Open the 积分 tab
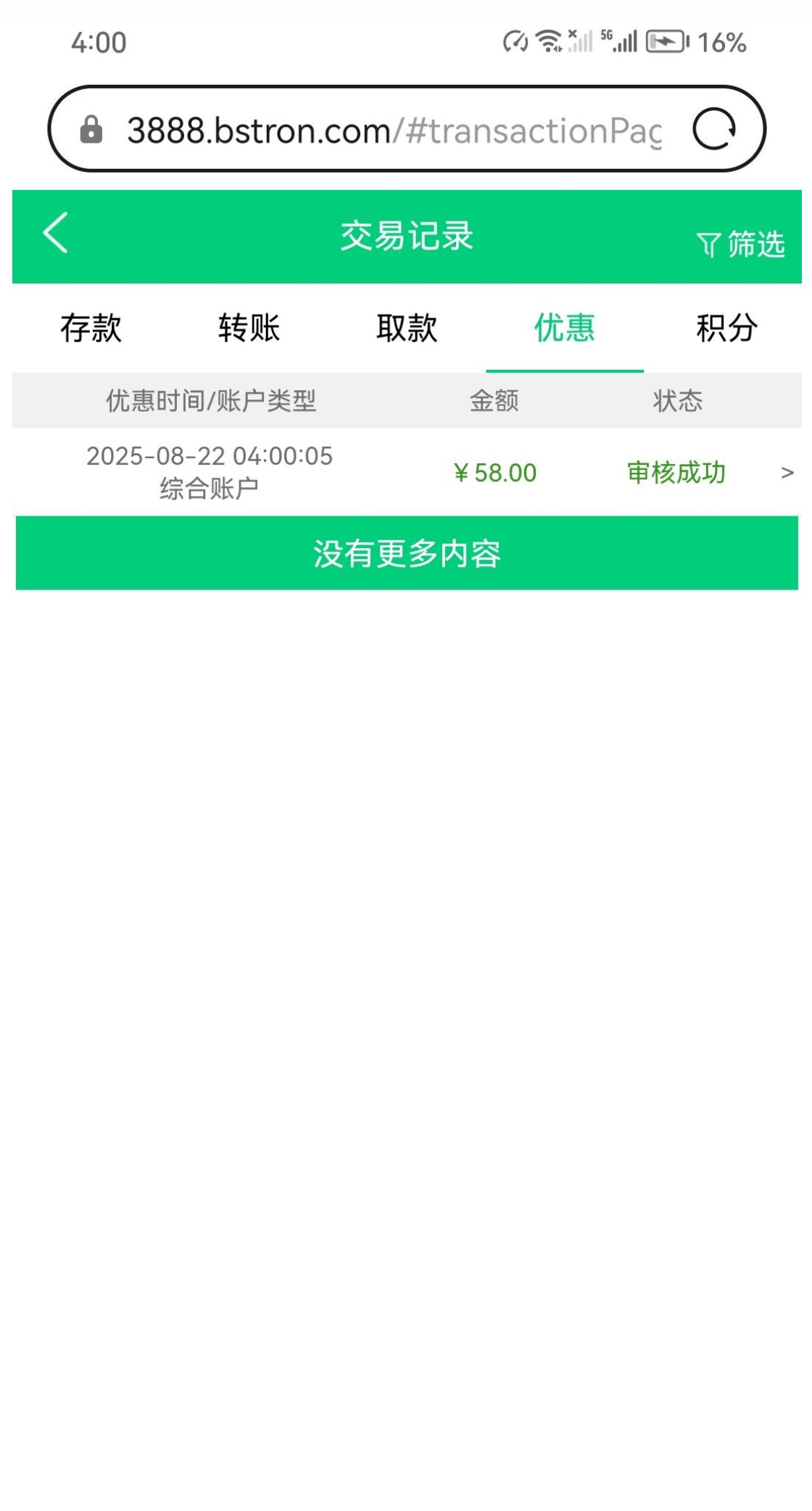This screenshot has height=1511, width=812. click(x=726, y=328)
